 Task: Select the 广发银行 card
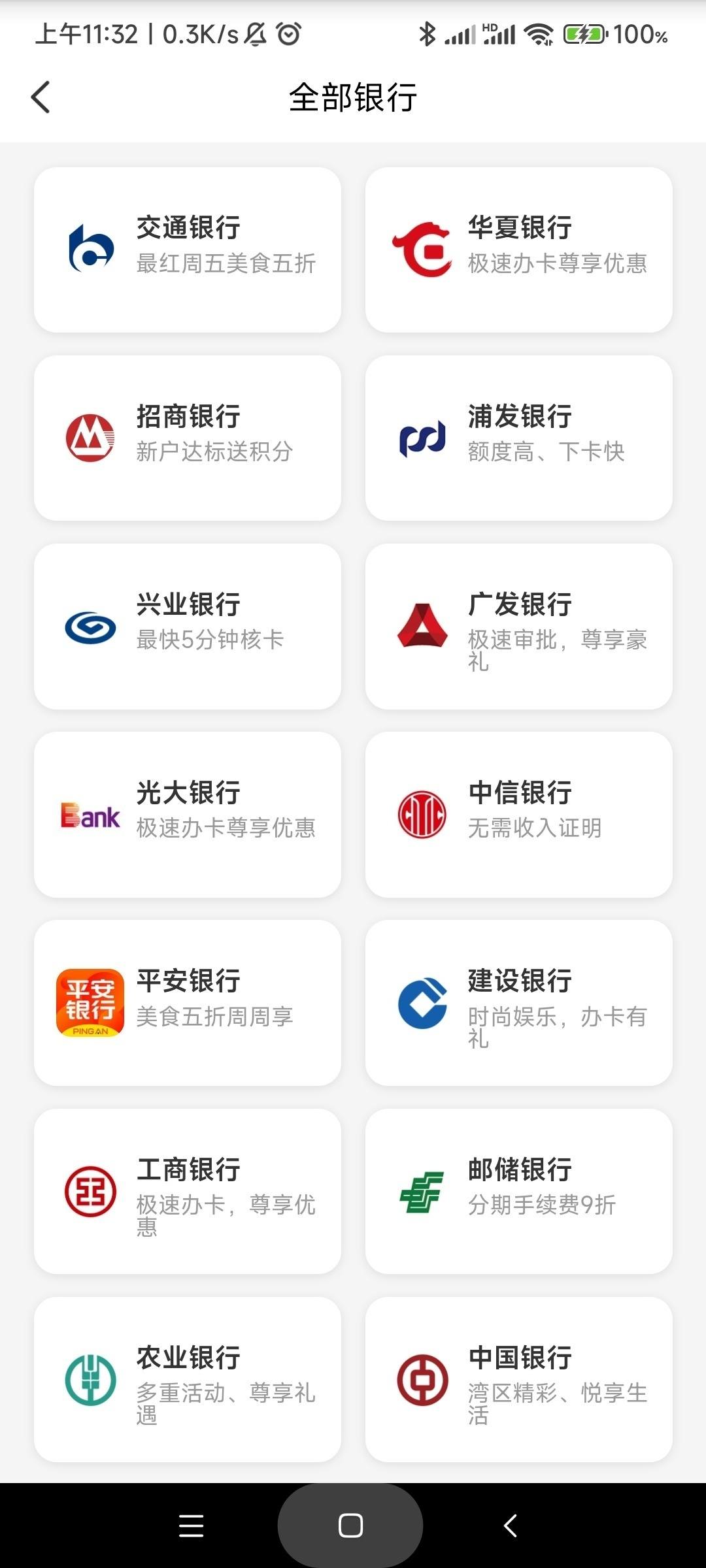(x=519, y=627)
